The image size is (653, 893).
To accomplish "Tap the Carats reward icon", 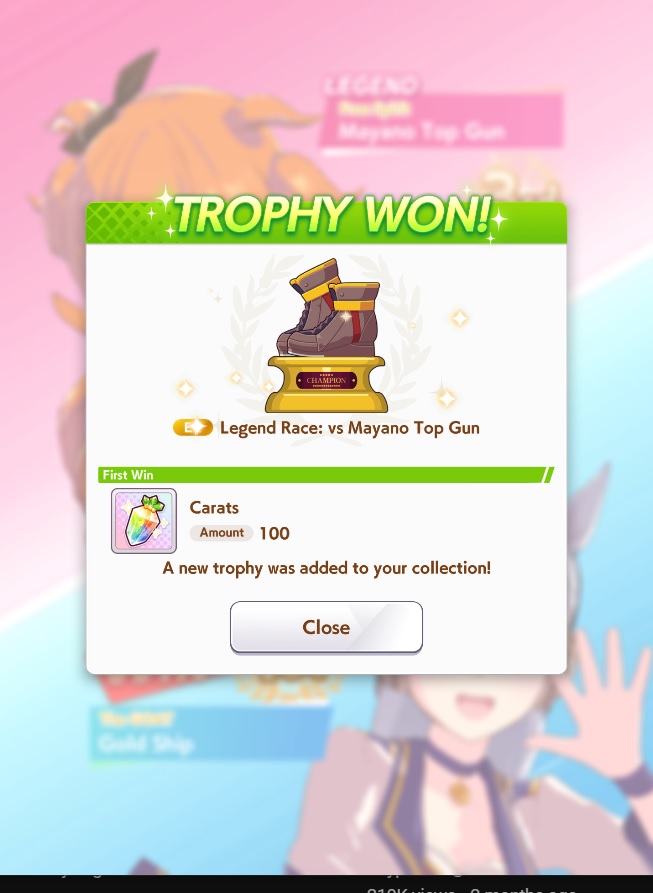I will (144, 521).
